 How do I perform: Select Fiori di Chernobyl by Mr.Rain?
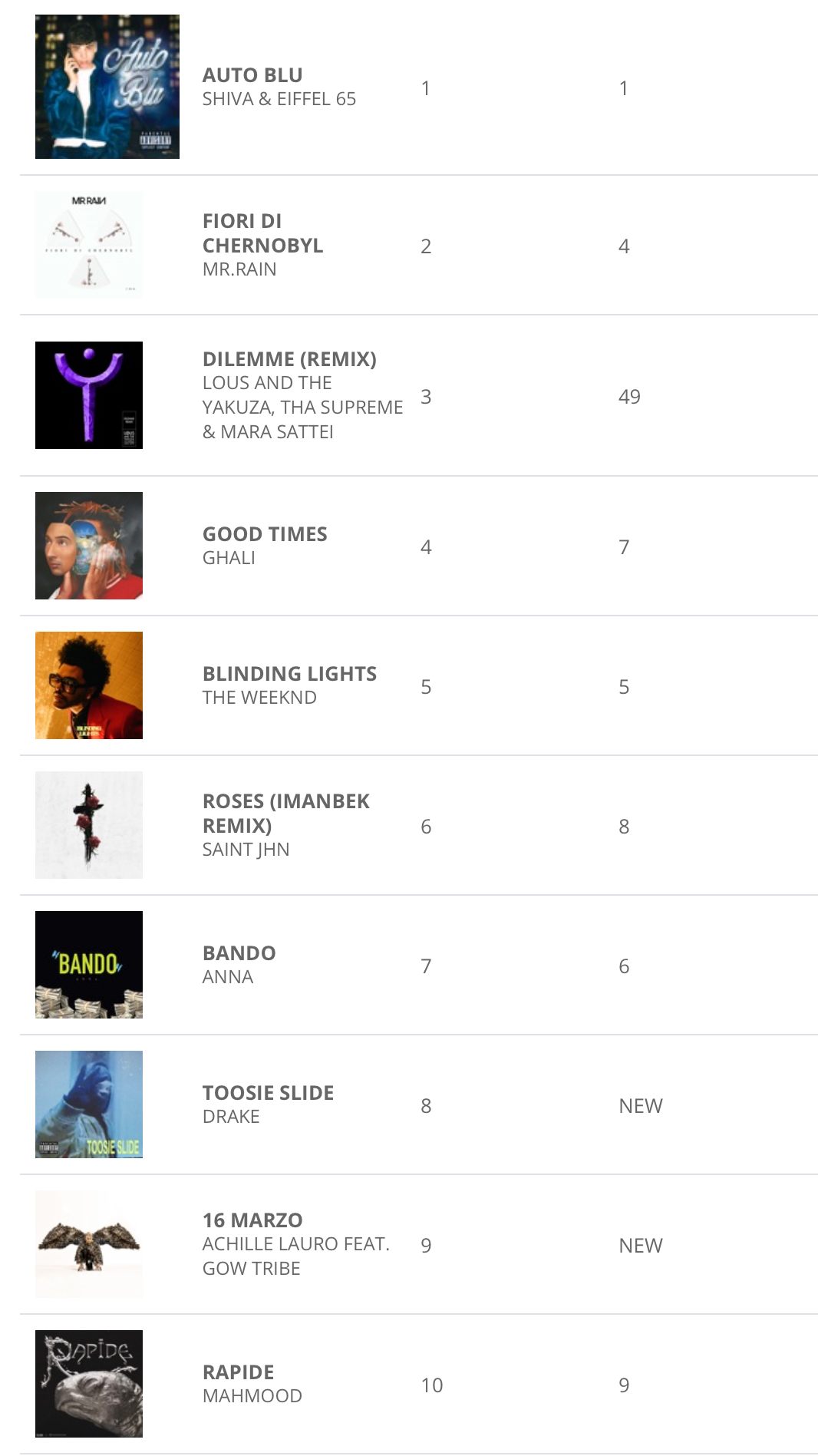pos(262,233)
